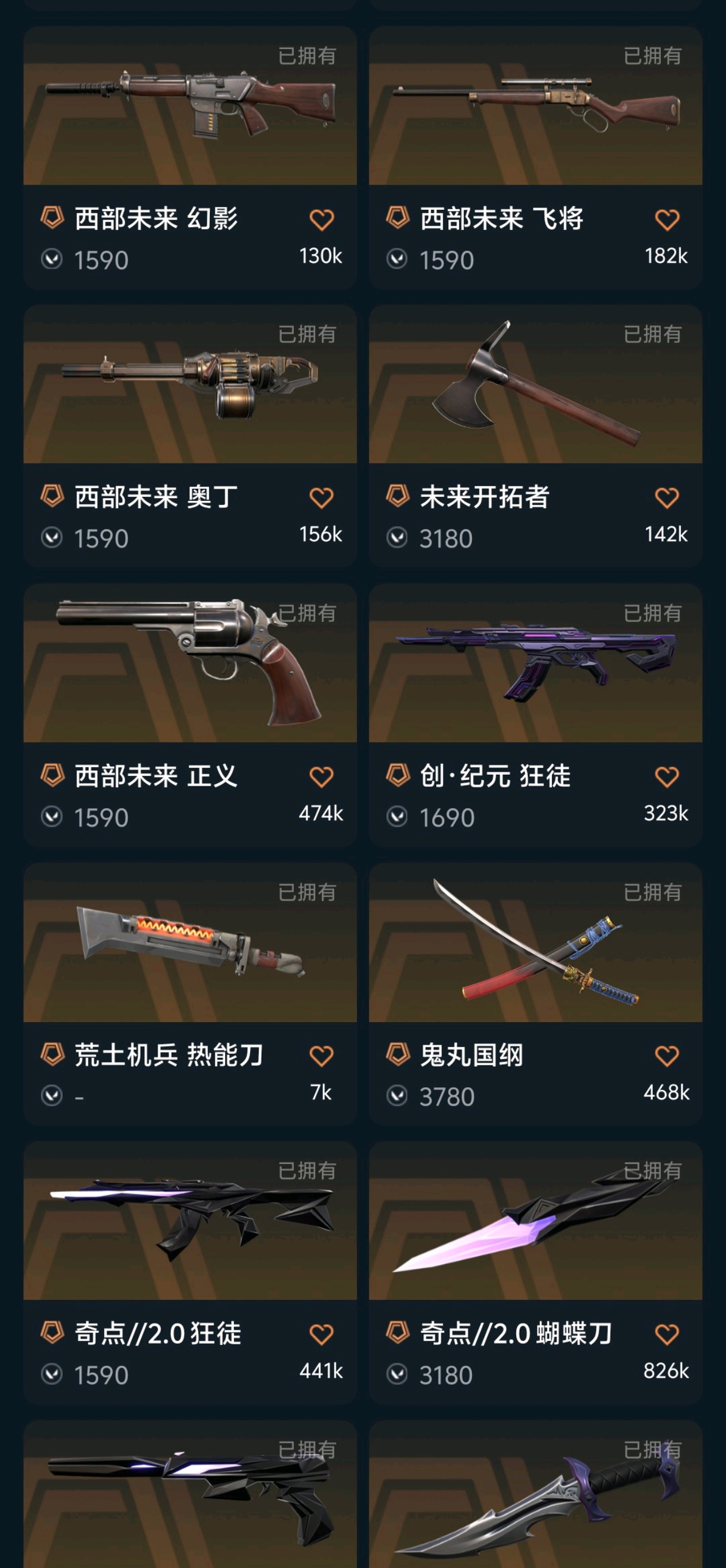The width and height of the screenshot is (726, 1568).
Task: Favorite the 奇点//2.0 狂徒 skin
Action: (x=322, y=1335)
